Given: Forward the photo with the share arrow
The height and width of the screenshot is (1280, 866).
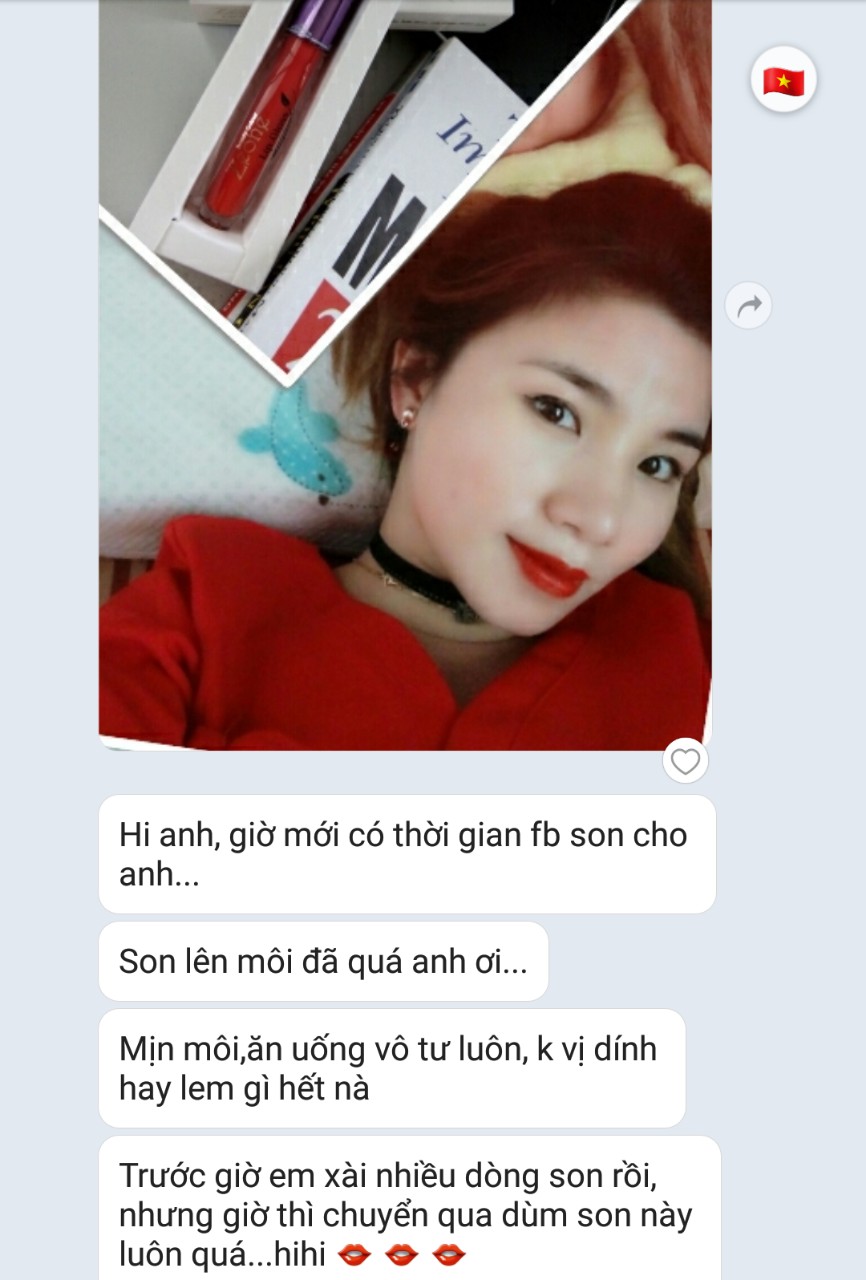Looking at the screenshot, I should 748,306.
